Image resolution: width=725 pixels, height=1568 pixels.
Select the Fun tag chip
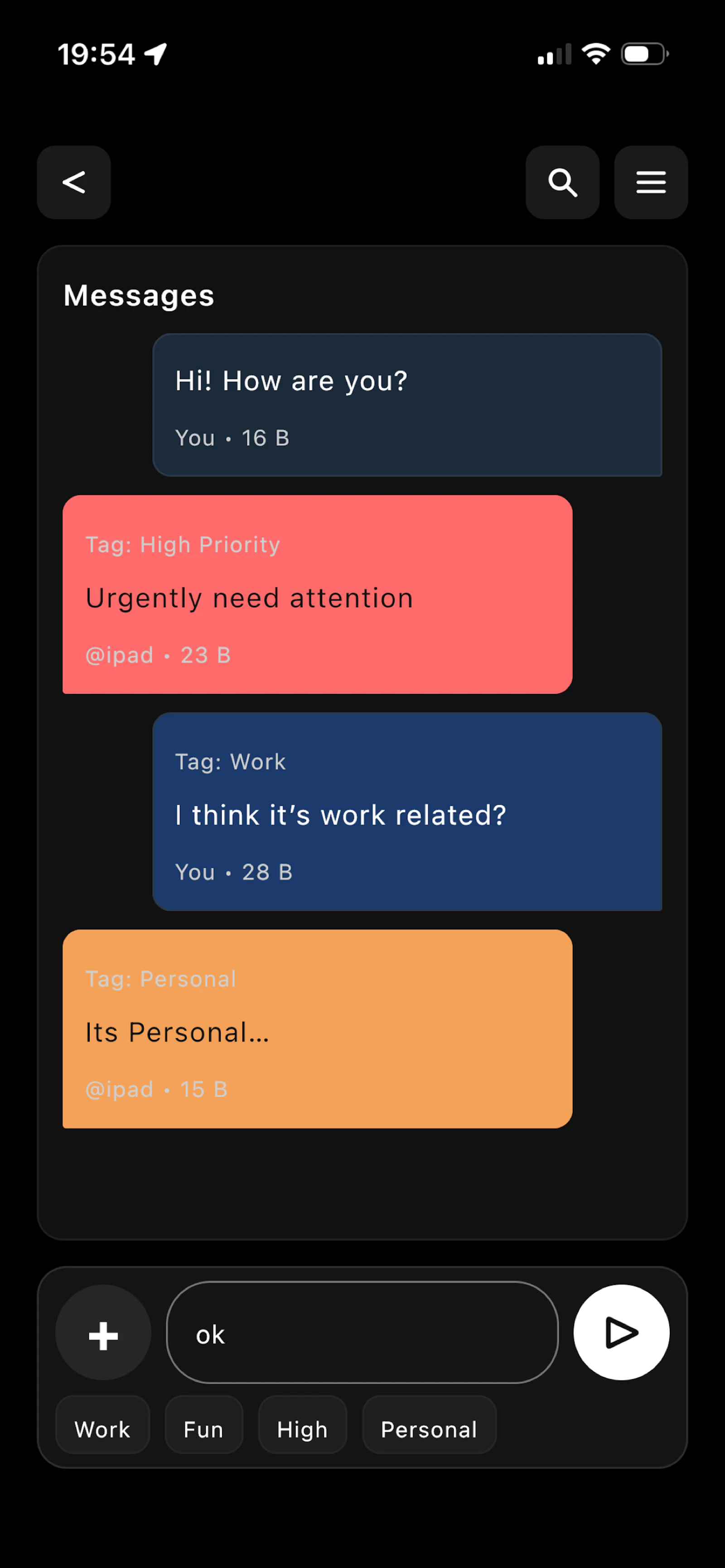click(x=204, y=1429)
